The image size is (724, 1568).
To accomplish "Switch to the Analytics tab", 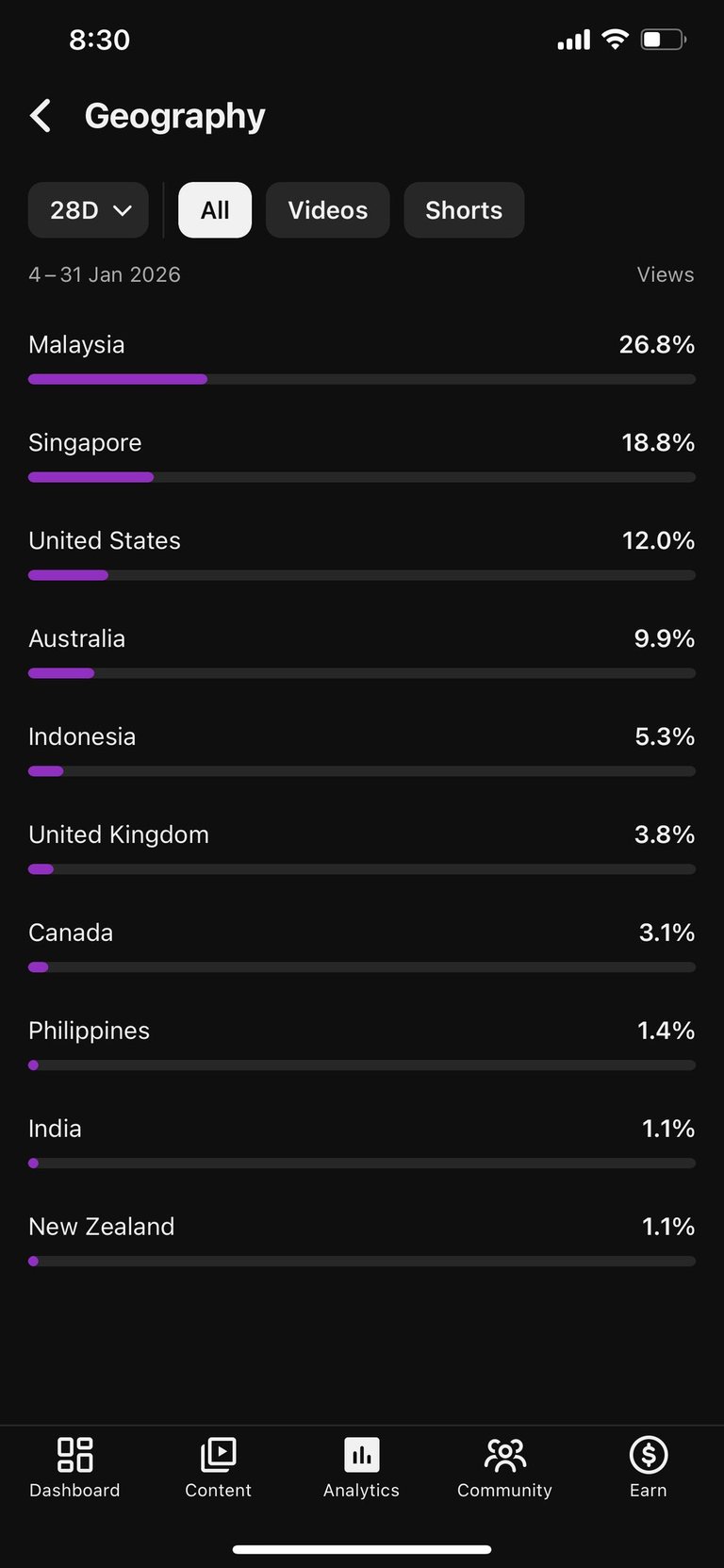I will (361, 1467).
